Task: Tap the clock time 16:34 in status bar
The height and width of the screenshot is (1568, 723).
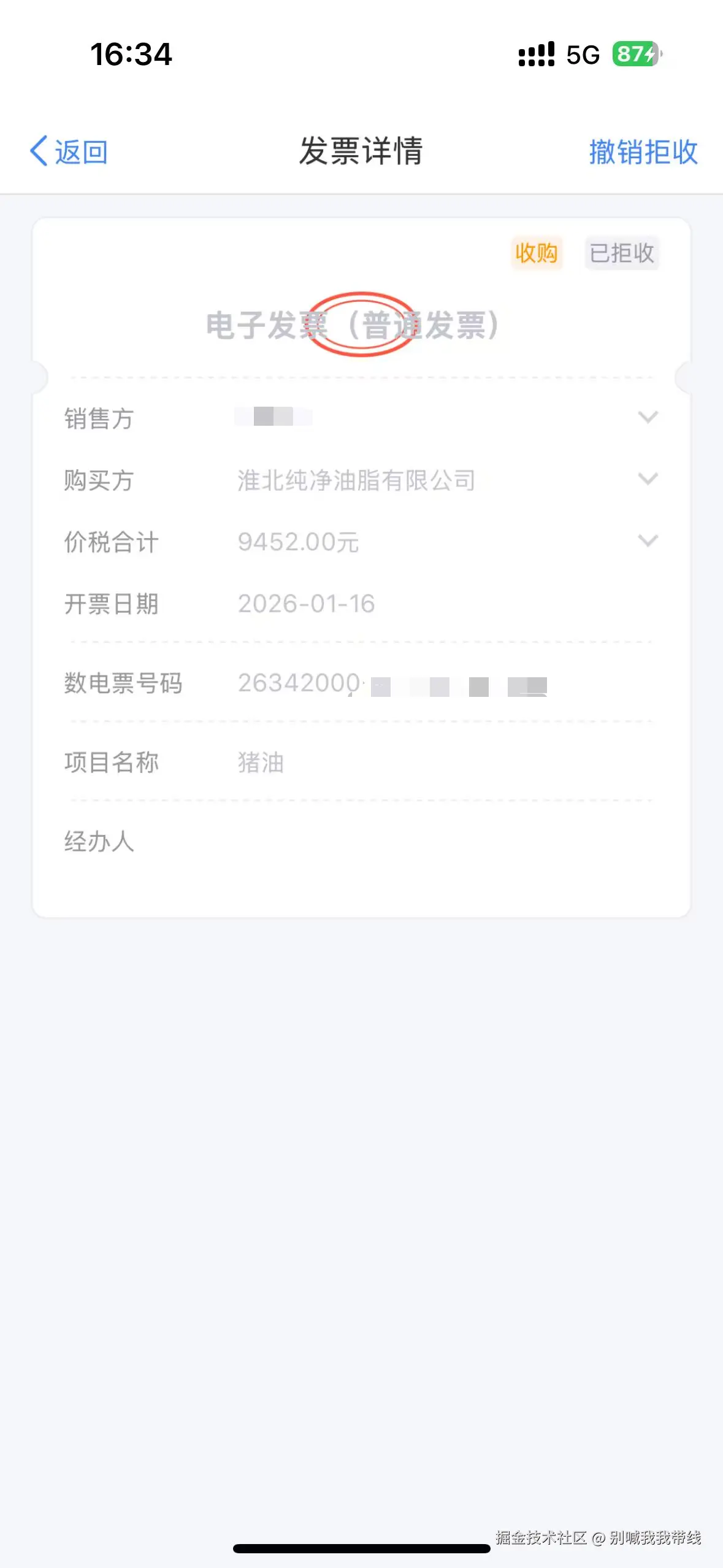Action: pyautogui.click(x=131, y=55)
